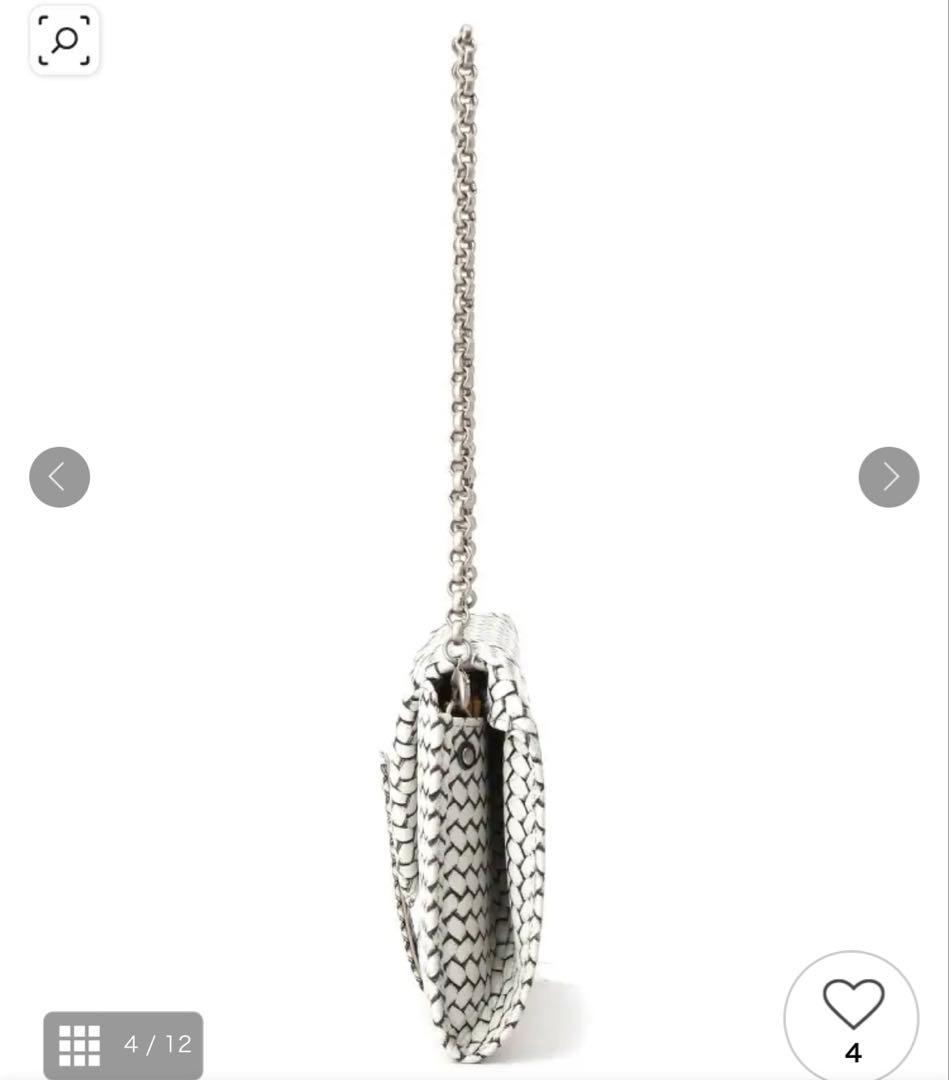This screenshot has width=949, height=1080.
Task: Show the next product photo
Action: coord(888,477)
